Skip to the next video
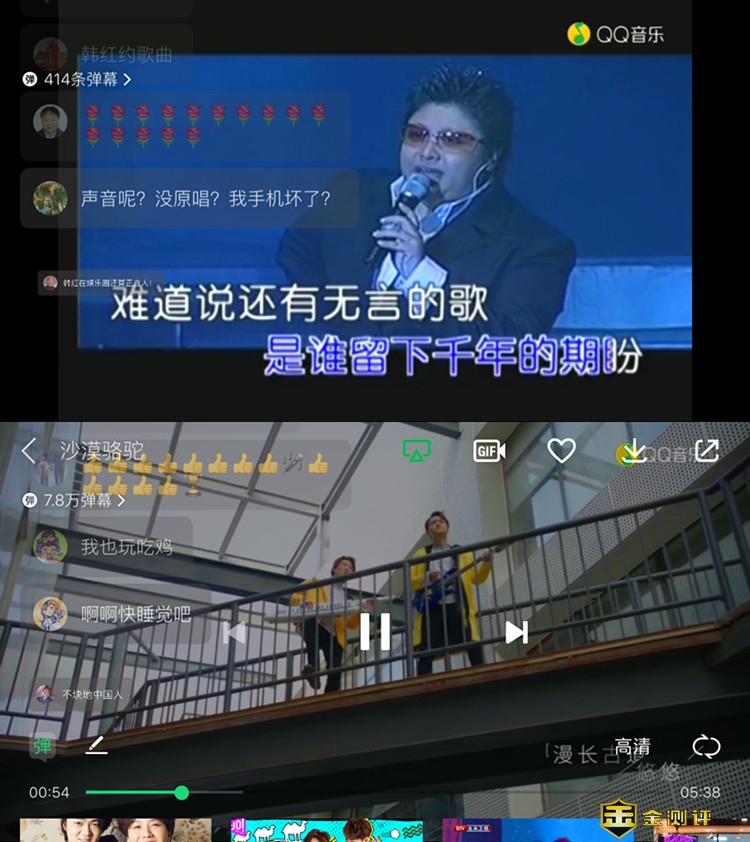 point(516,632)
